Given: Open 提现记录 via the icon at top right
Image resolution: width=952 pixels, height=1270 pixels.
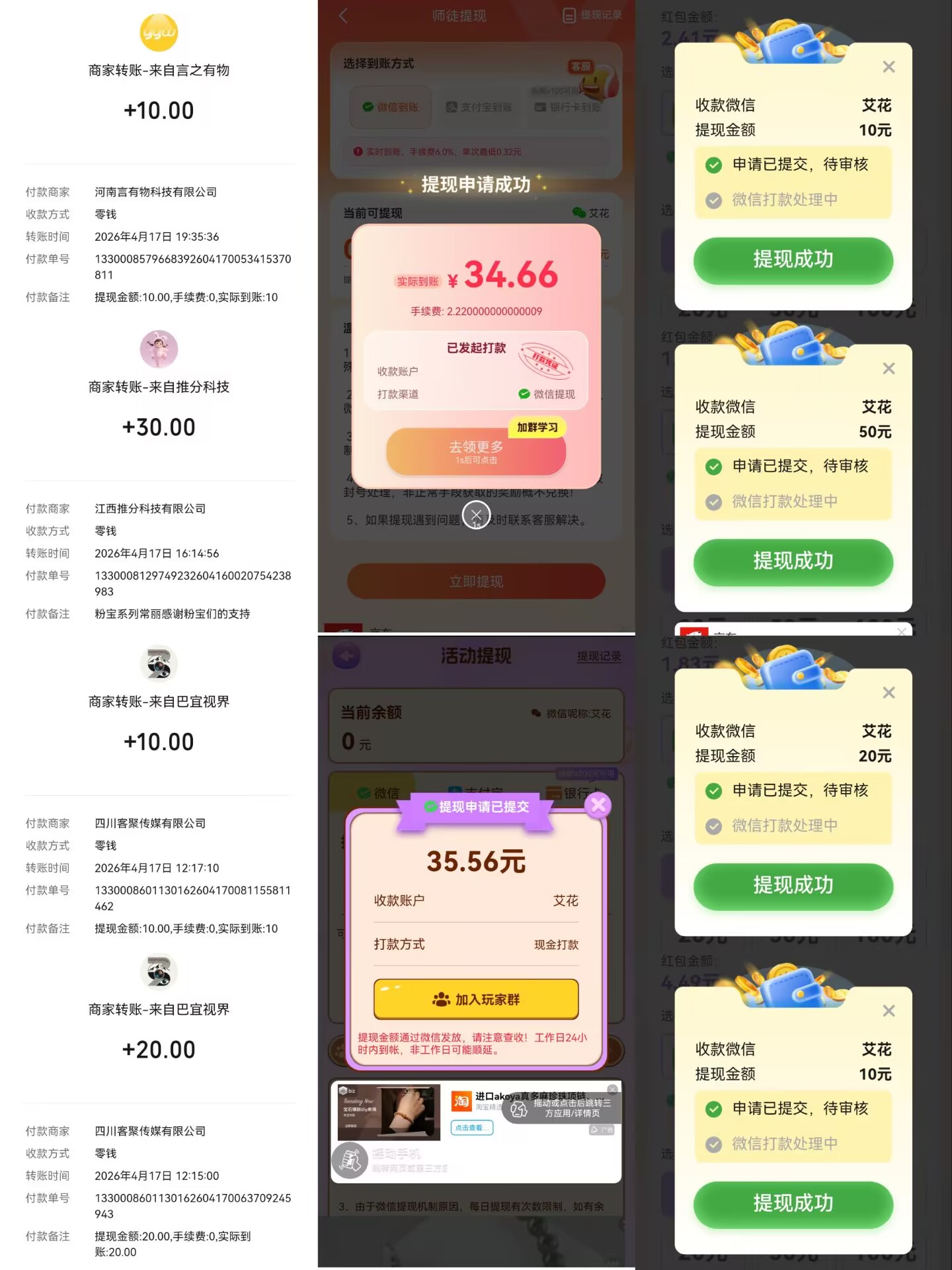Looking at the screenshot, I should [569, 16].
